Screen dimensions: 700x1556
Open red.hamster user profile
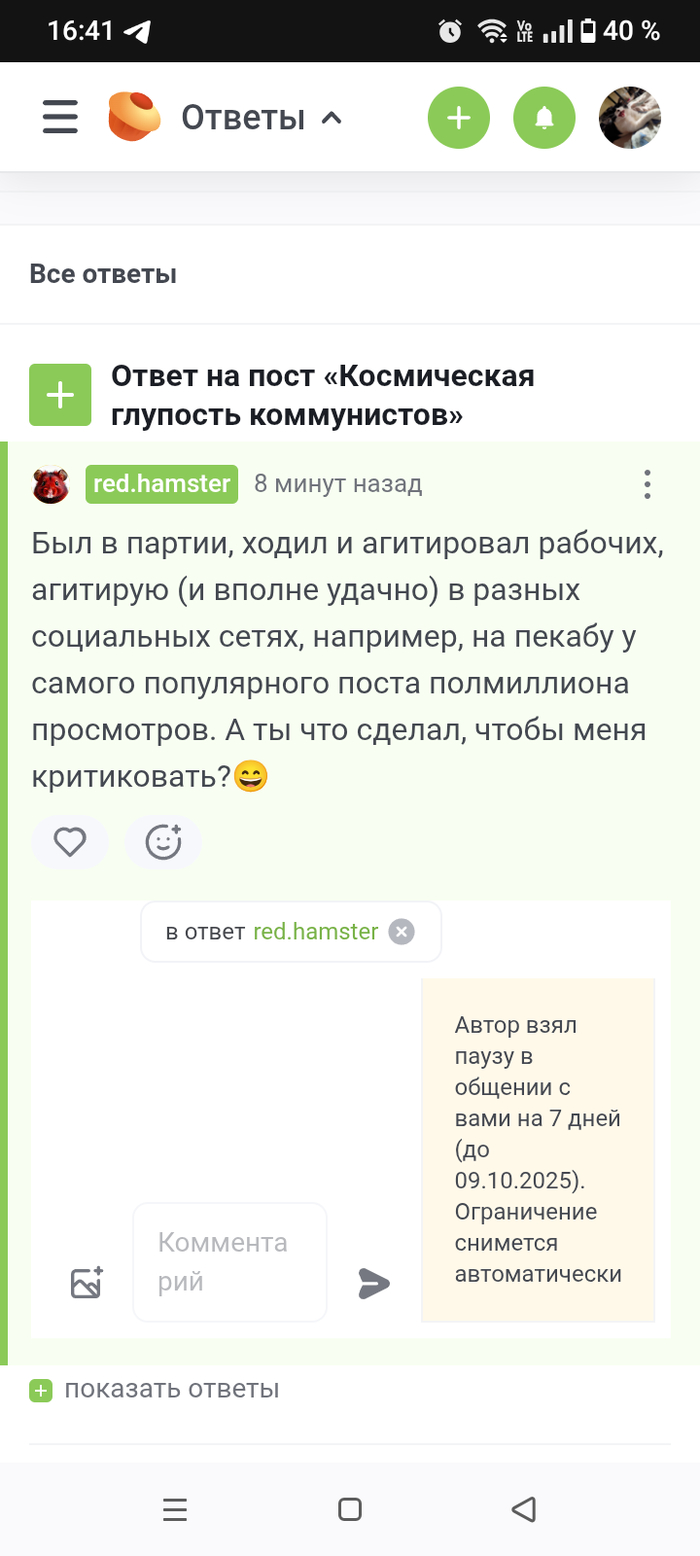pos(161,485)
